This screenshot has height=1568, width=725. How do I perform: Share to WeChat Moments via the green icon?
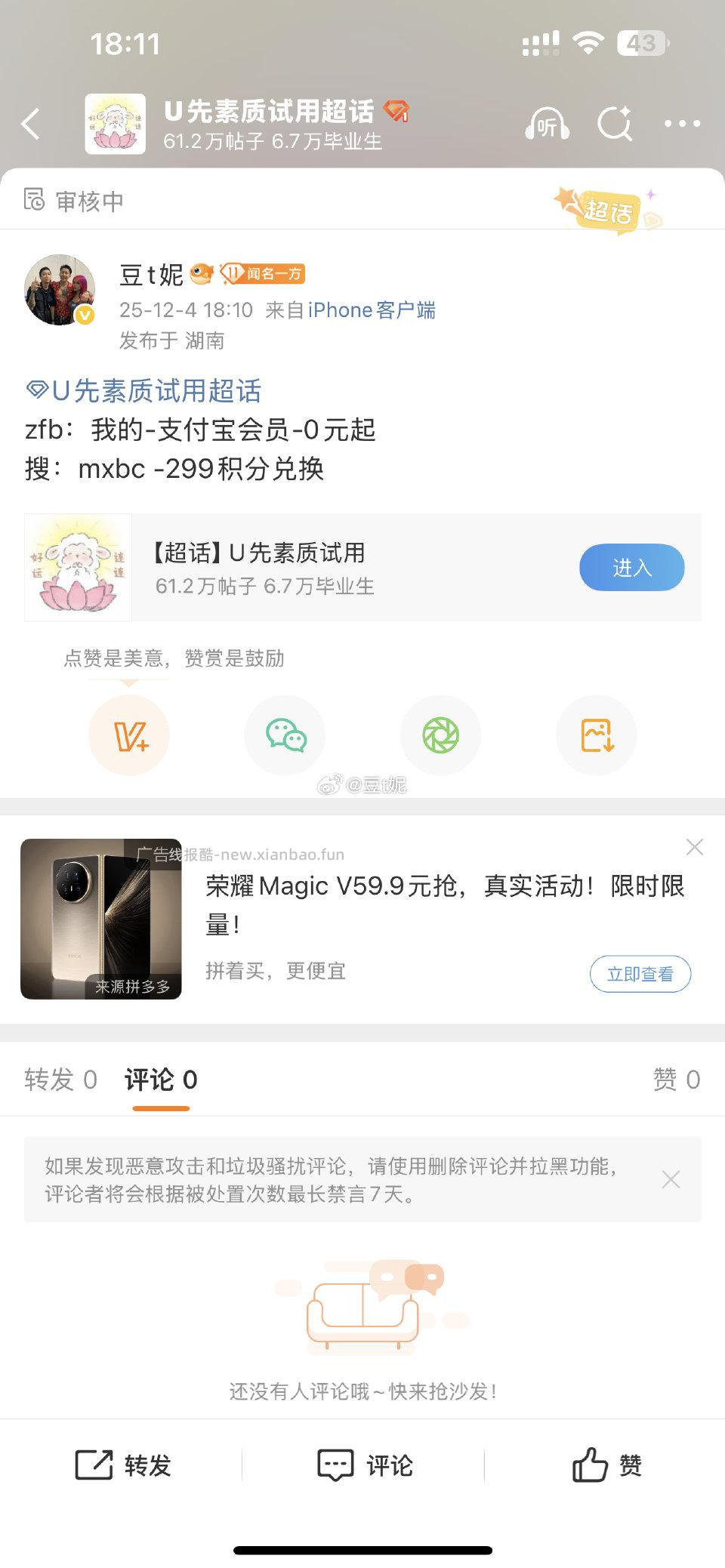pos(440,734)
